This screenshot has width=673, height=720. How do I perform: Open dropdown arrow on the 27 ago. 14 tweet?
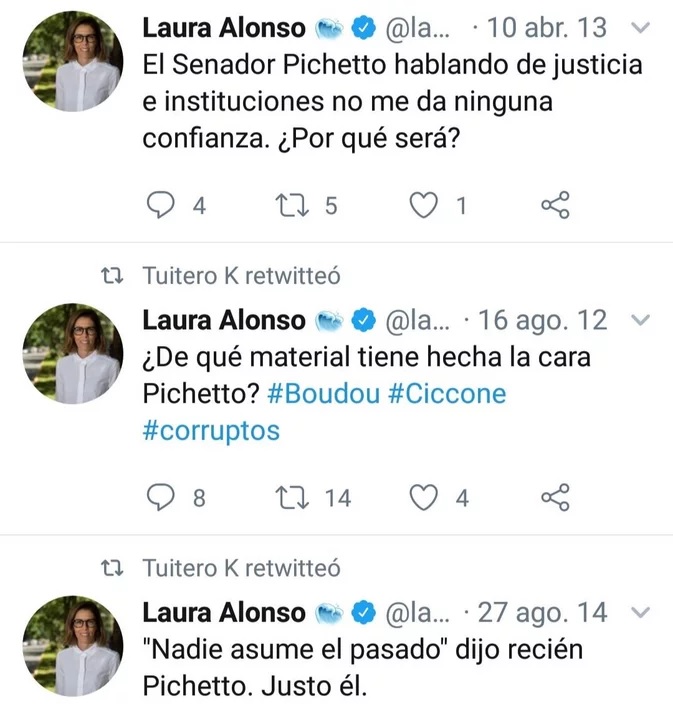coord(643,612)
